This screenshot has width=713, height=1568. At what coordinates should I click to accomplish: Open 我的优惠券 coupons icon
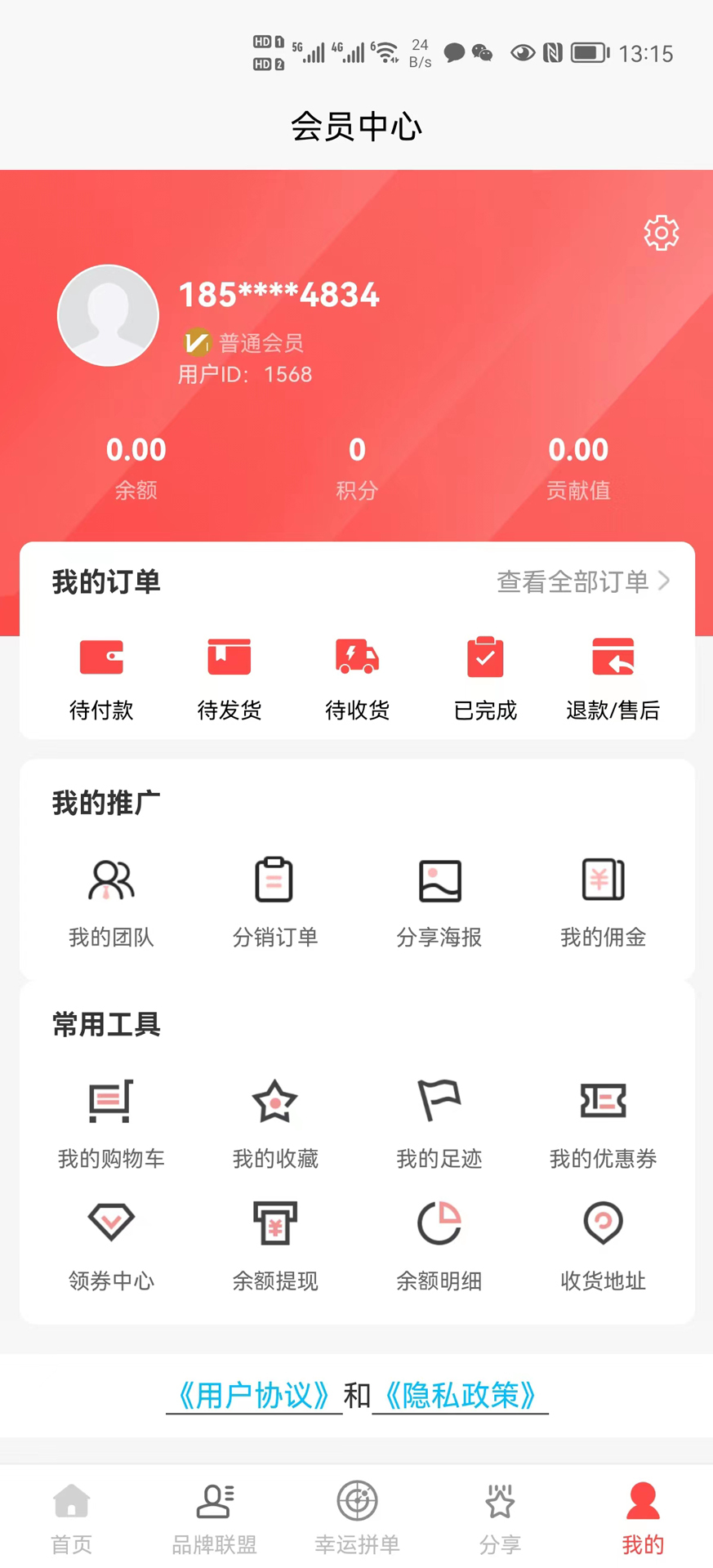(x=603, y=1101)
